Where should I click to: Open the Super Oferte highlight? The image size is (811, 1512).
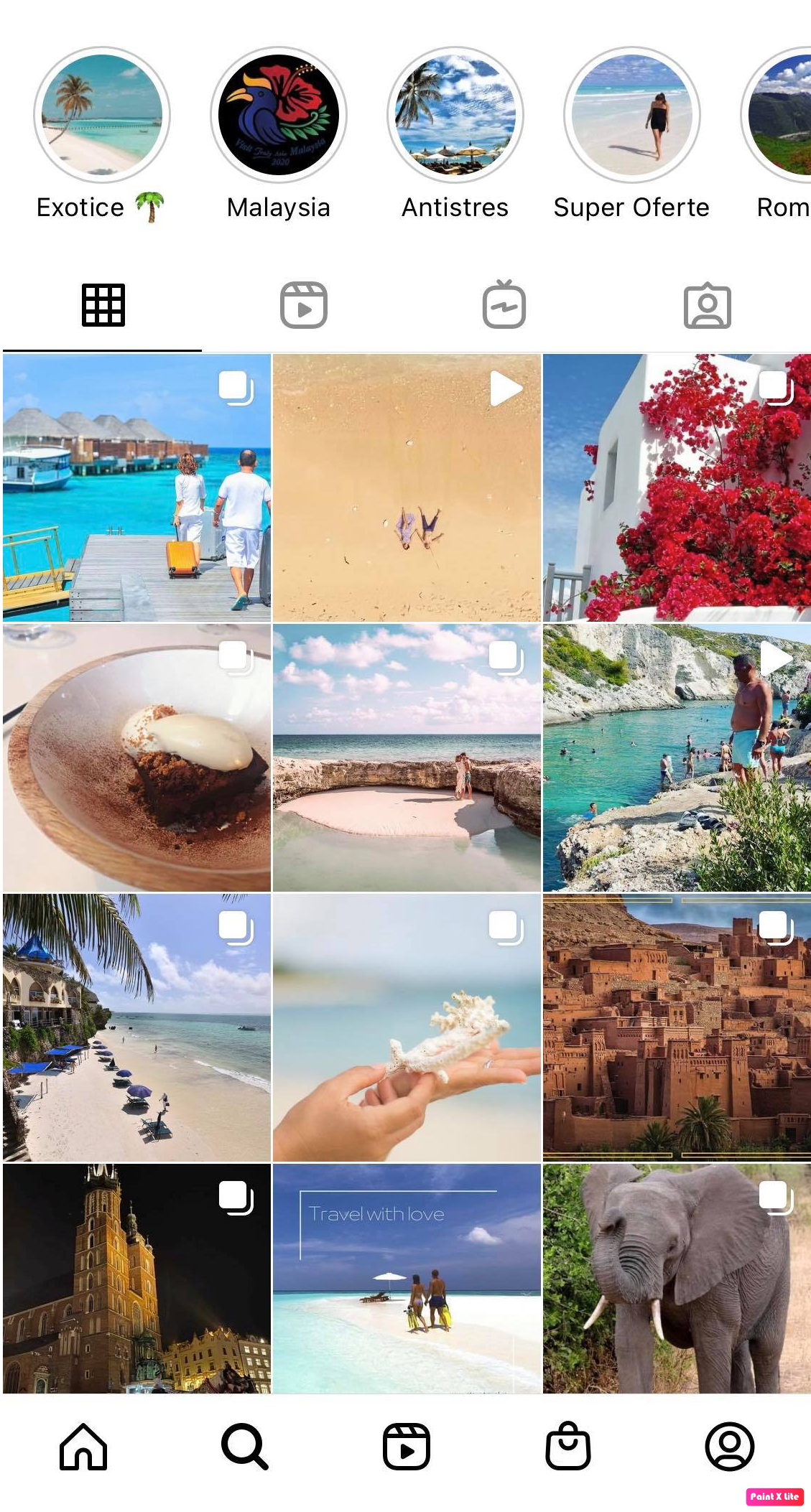pyautogui.click(x=631, y=115)
